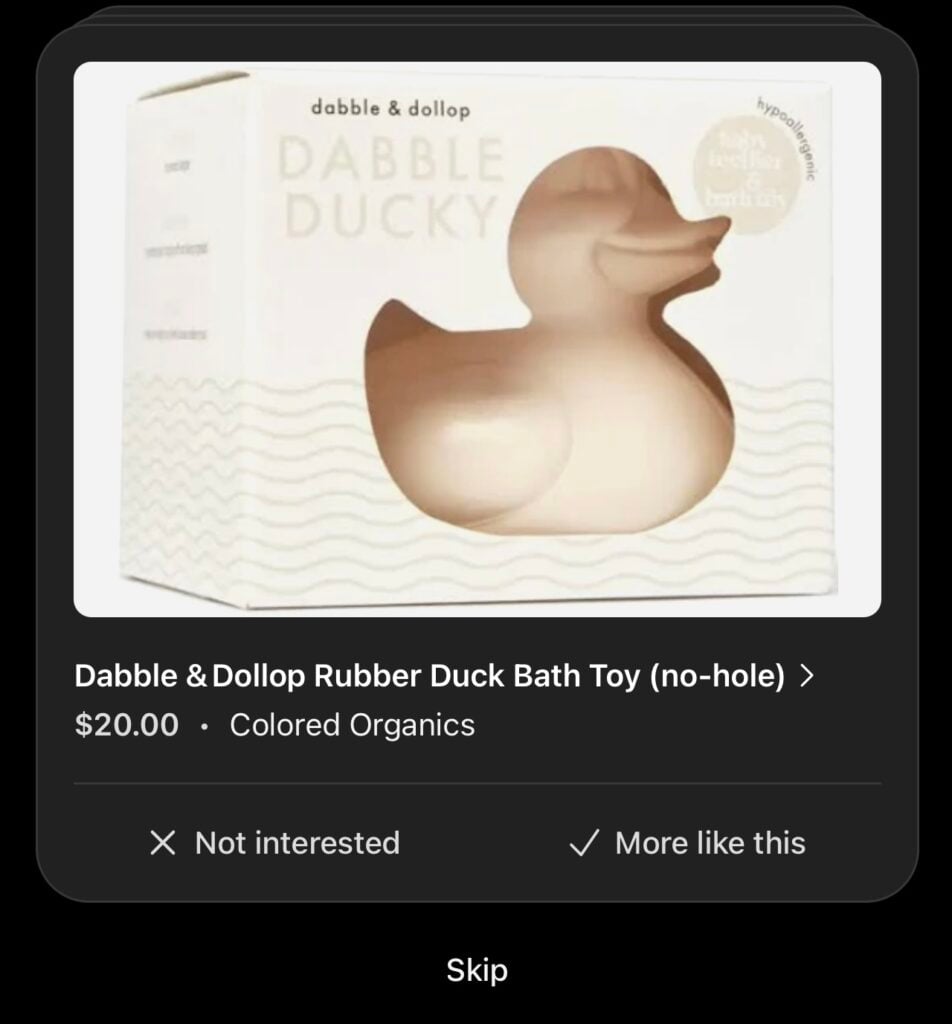Select More like this
952x1024 pixels.
point(687,843)
